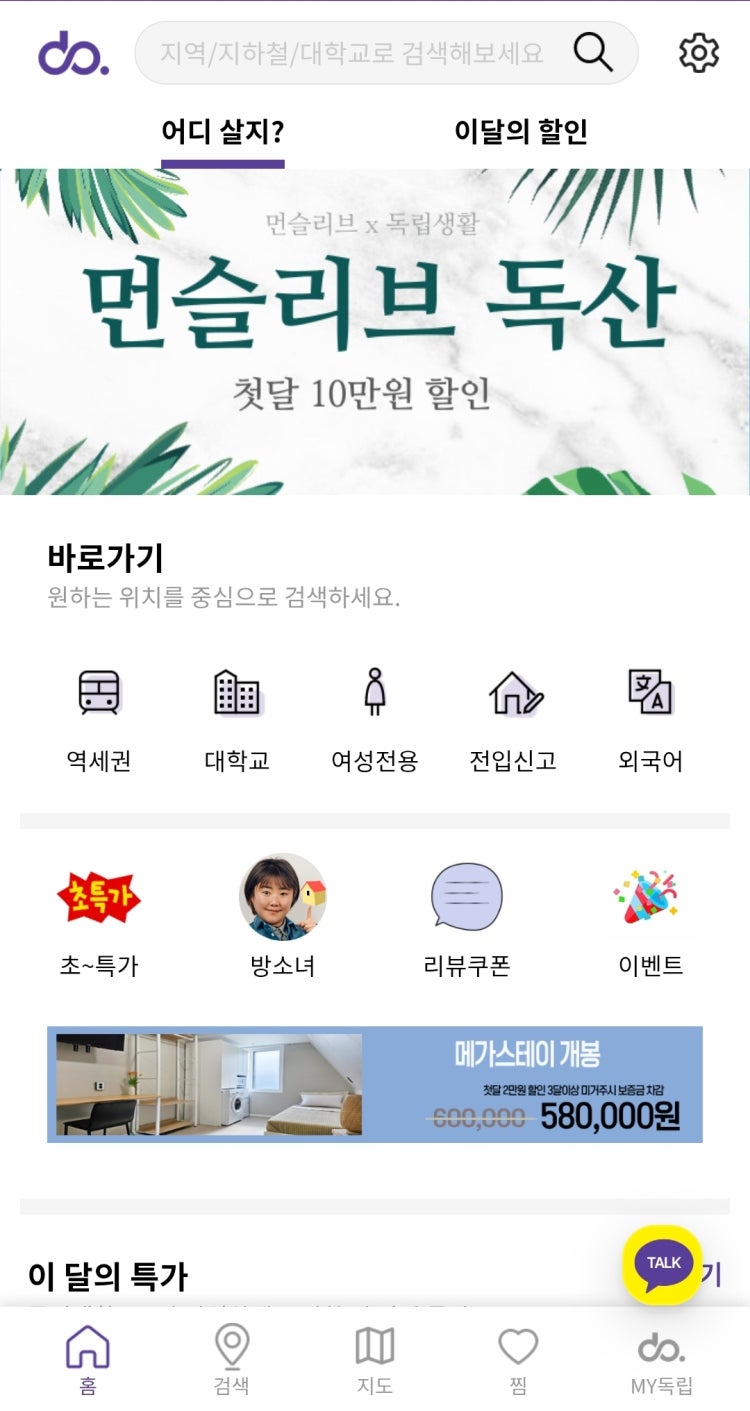Start a chat with the TALK button
Viewport: 750px width, 1411px height.
point(662,1264)
